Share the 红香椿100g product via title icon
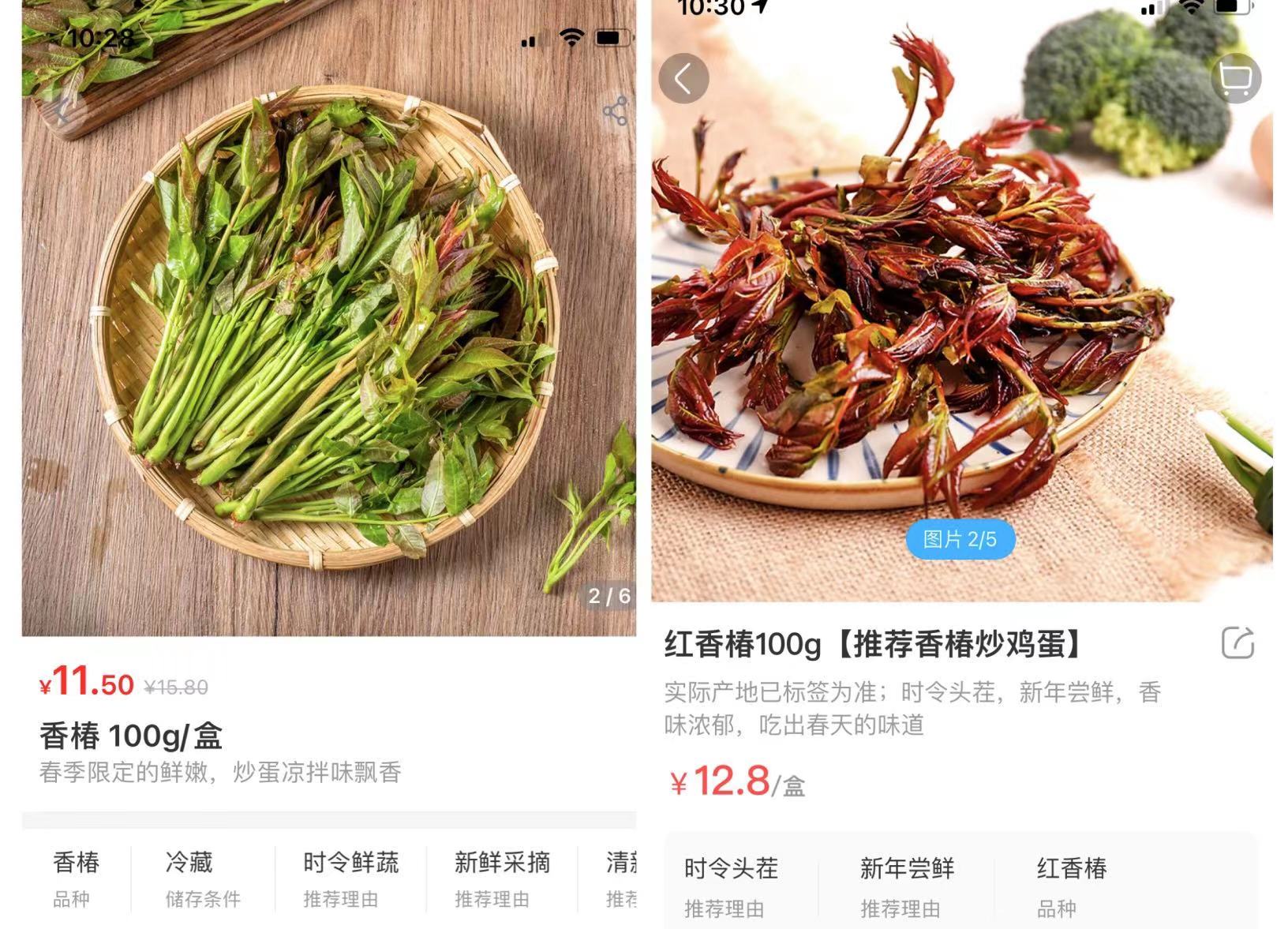The width and height of the screenshot is (1288, 929). tap(1237, 642)
